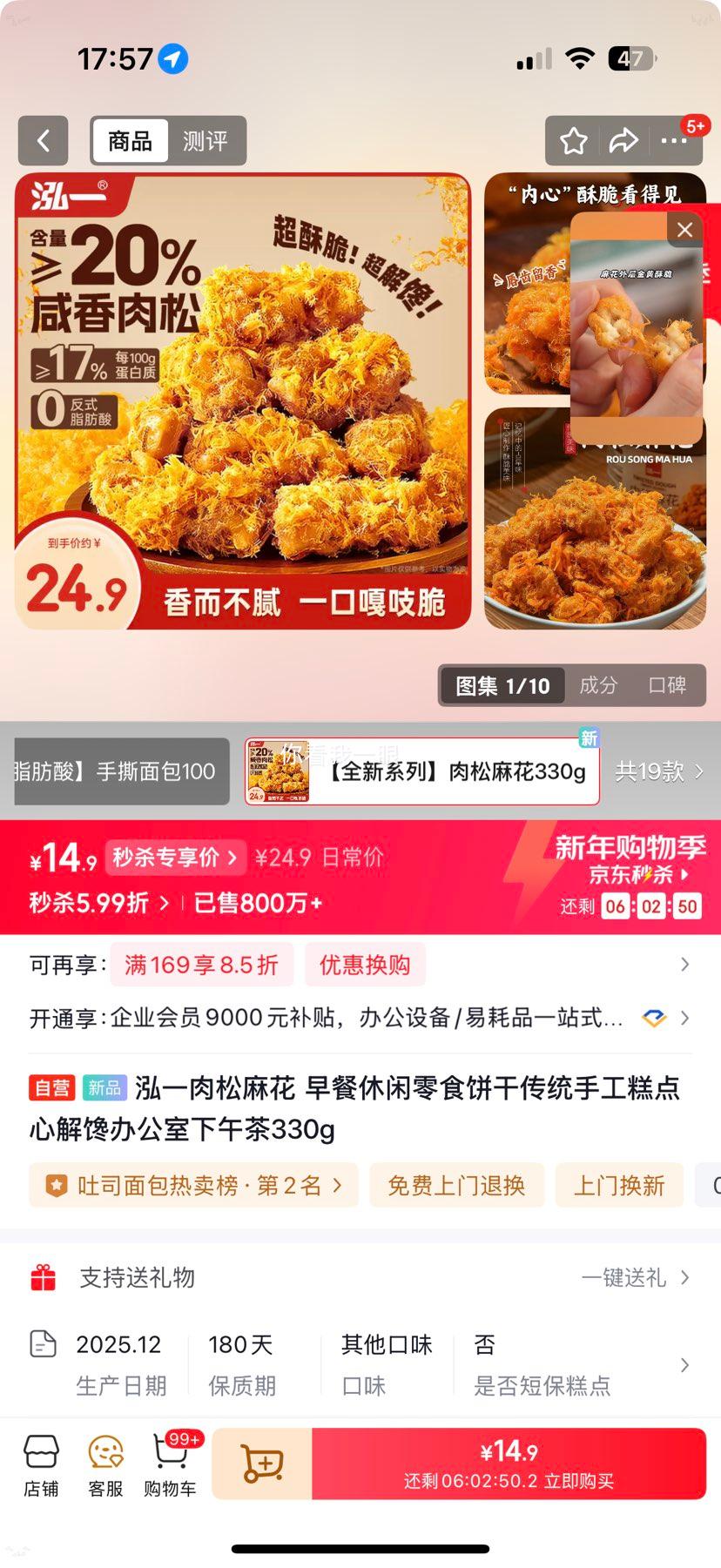Favorite the product using the star icon

click(x=573, y=140)
